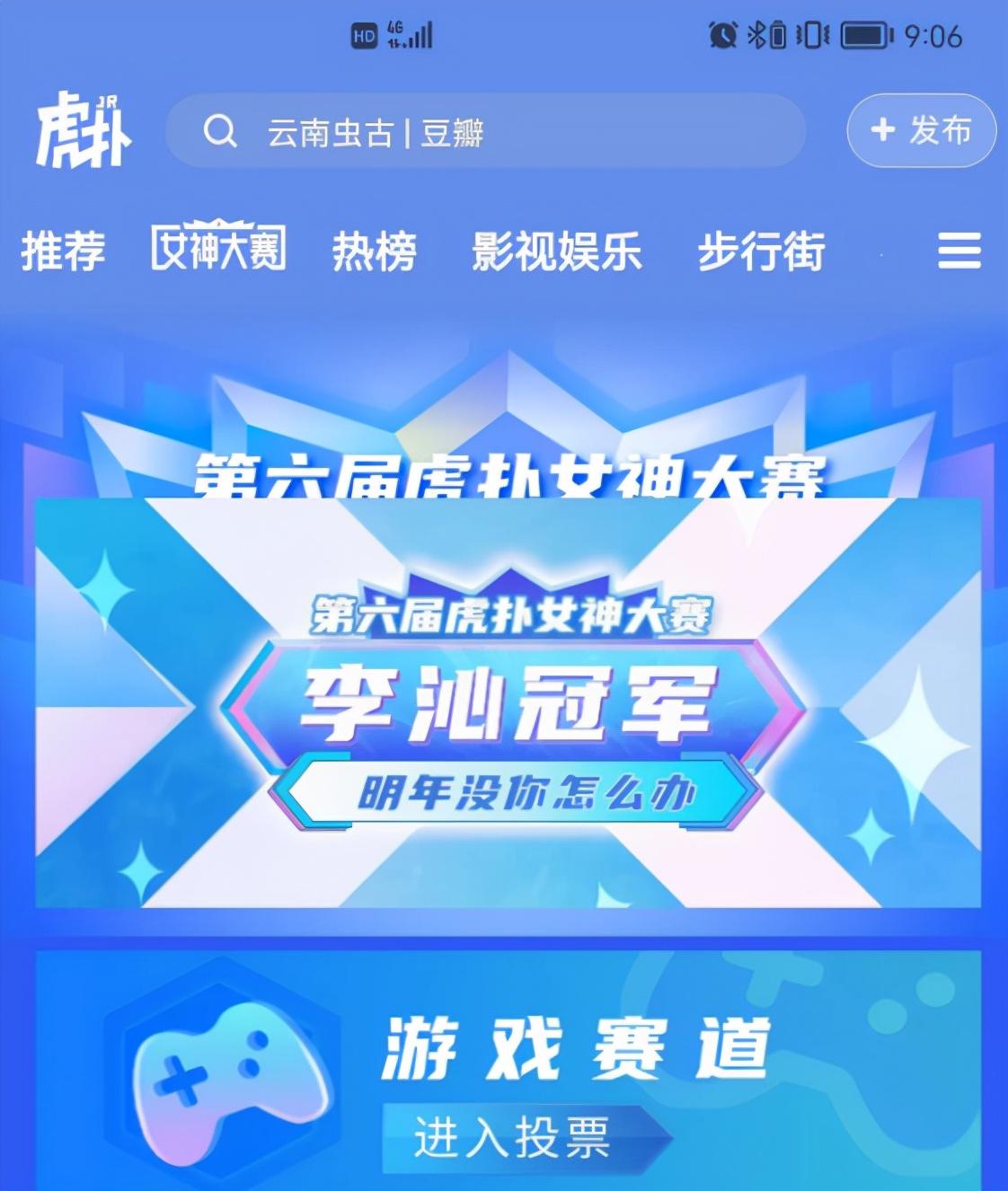Select the 女神大赛 tab

(x=218, y=249)
